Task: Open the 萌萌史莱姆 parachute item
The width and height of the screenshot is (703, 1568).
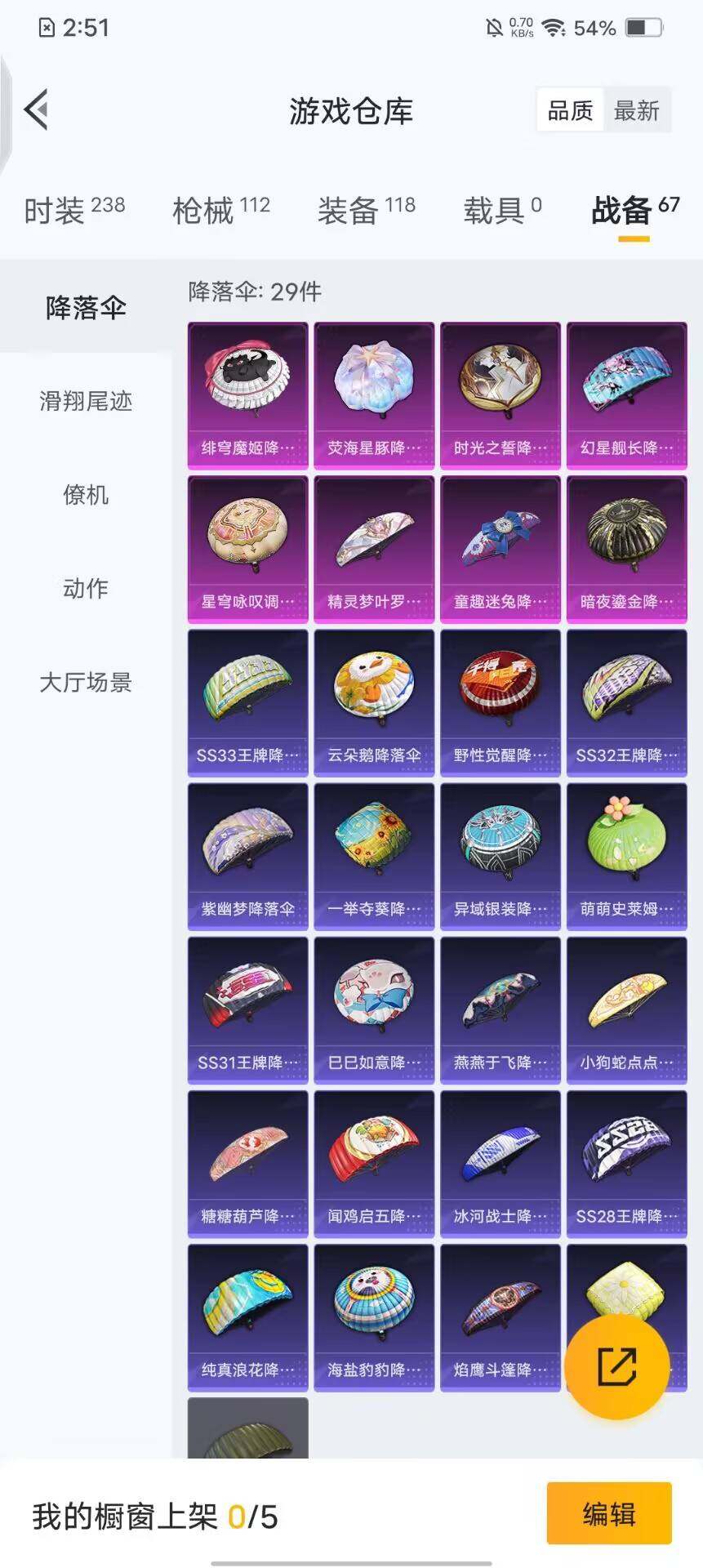Action: 626,854
